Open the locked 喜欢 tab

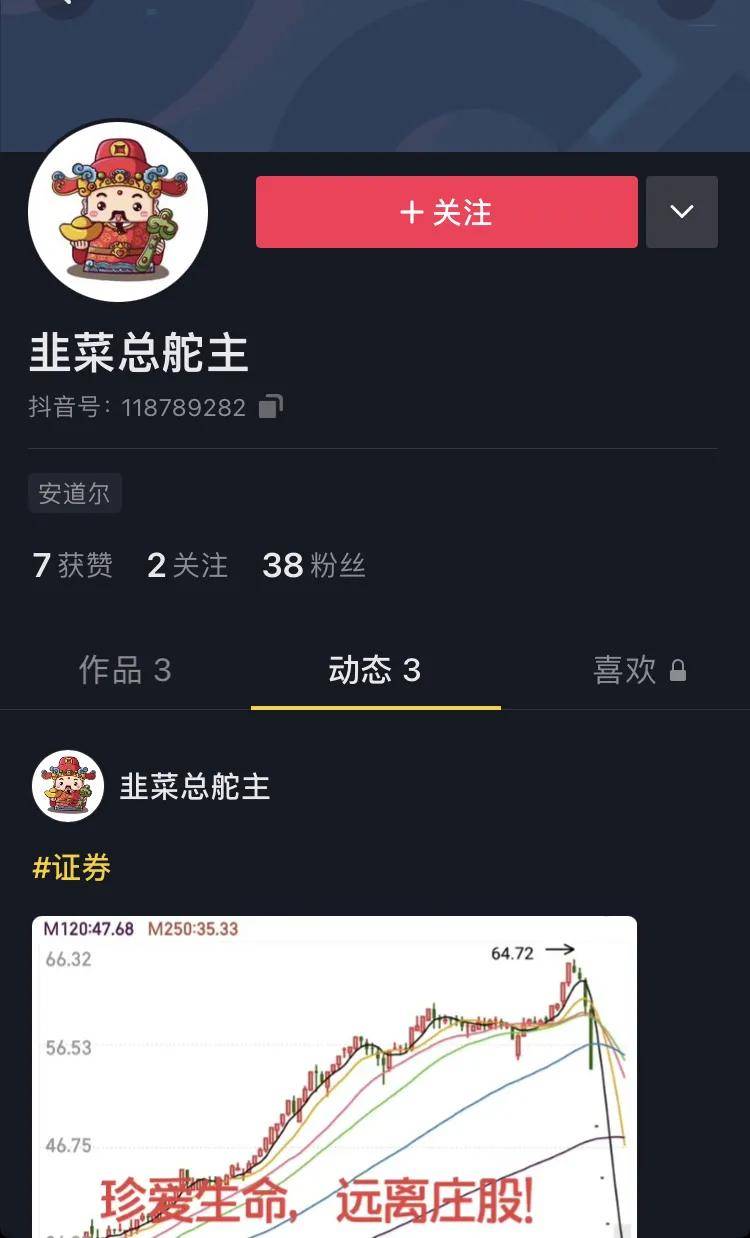coord(639,670)
